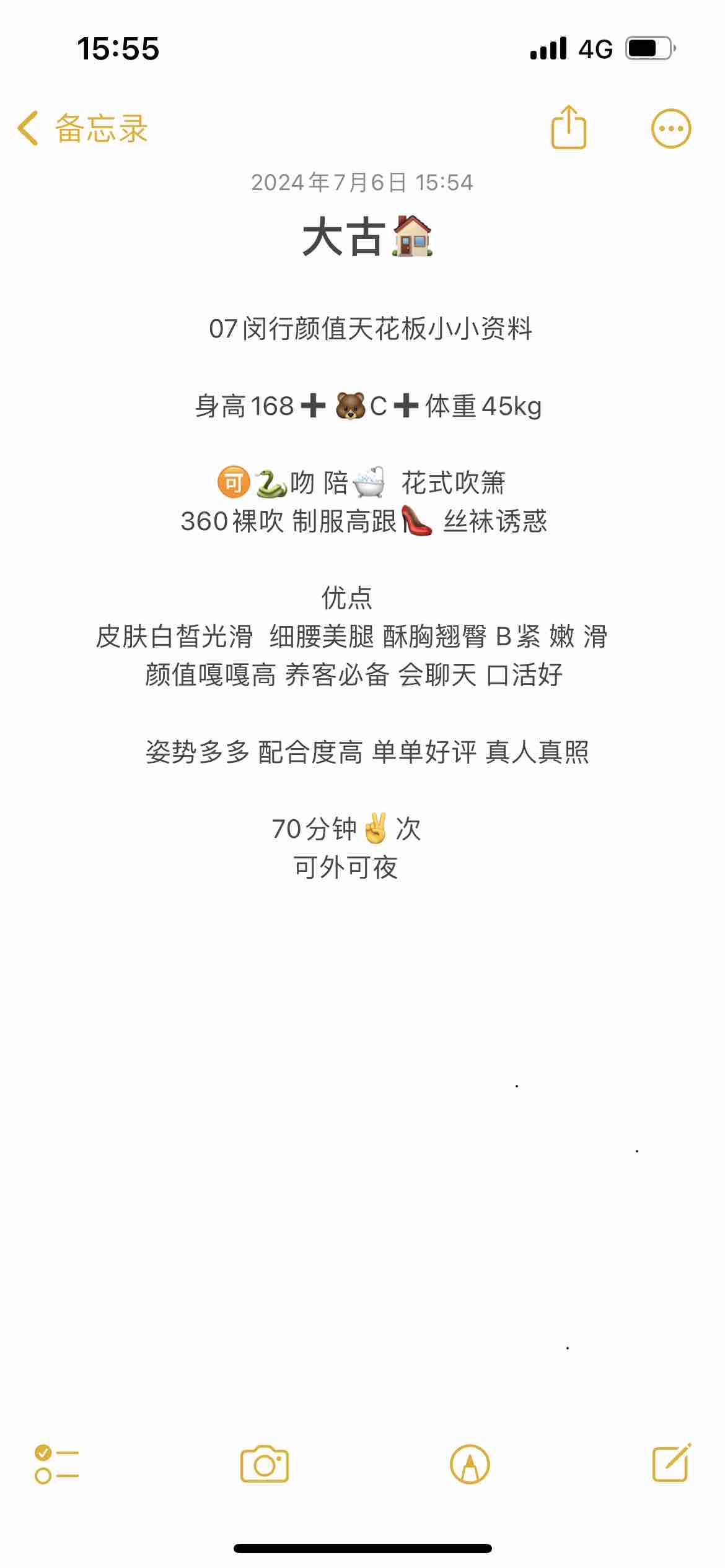The height and width of the screenshot is (1568, 725).
Task: Open the camera attachment options
Action: [x=265, y=1465]
